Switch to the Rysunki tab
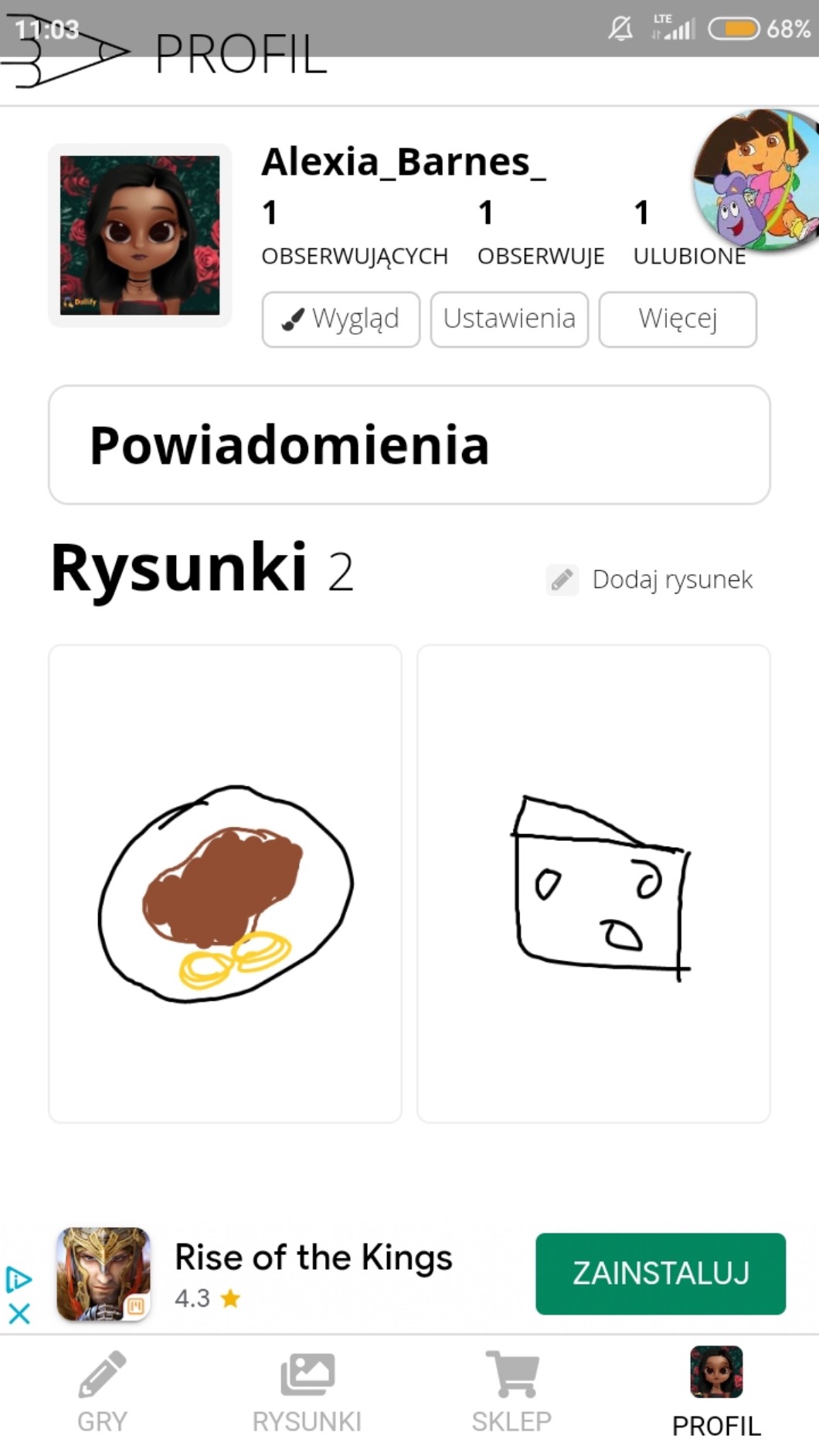 pyautogui.click(x=307, y=1392)
